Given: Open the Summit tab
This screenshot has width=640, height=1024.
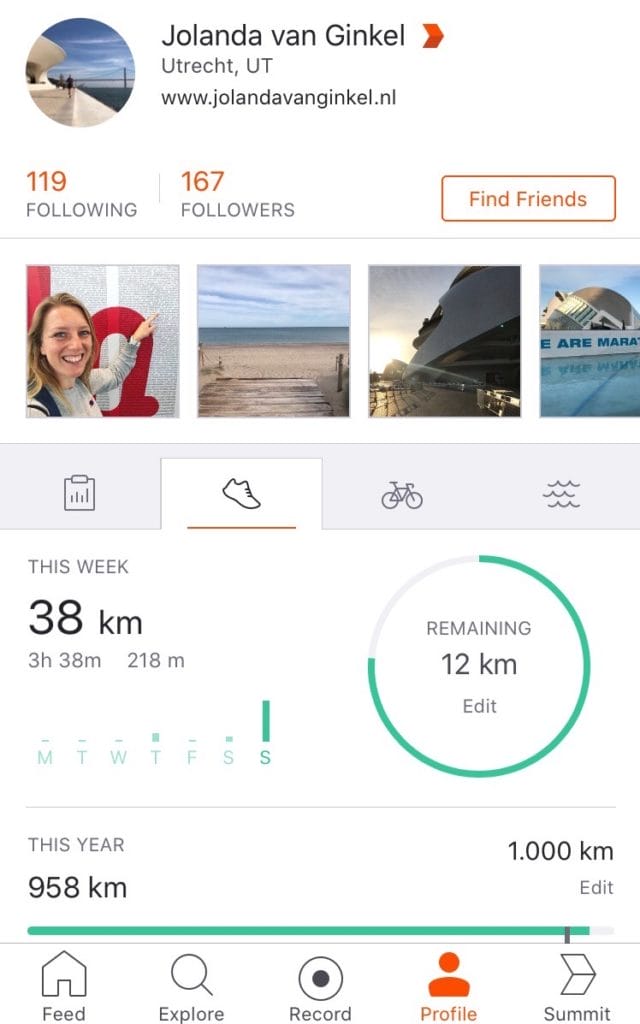Looking at the screenshot, I should tap(577, 985).
